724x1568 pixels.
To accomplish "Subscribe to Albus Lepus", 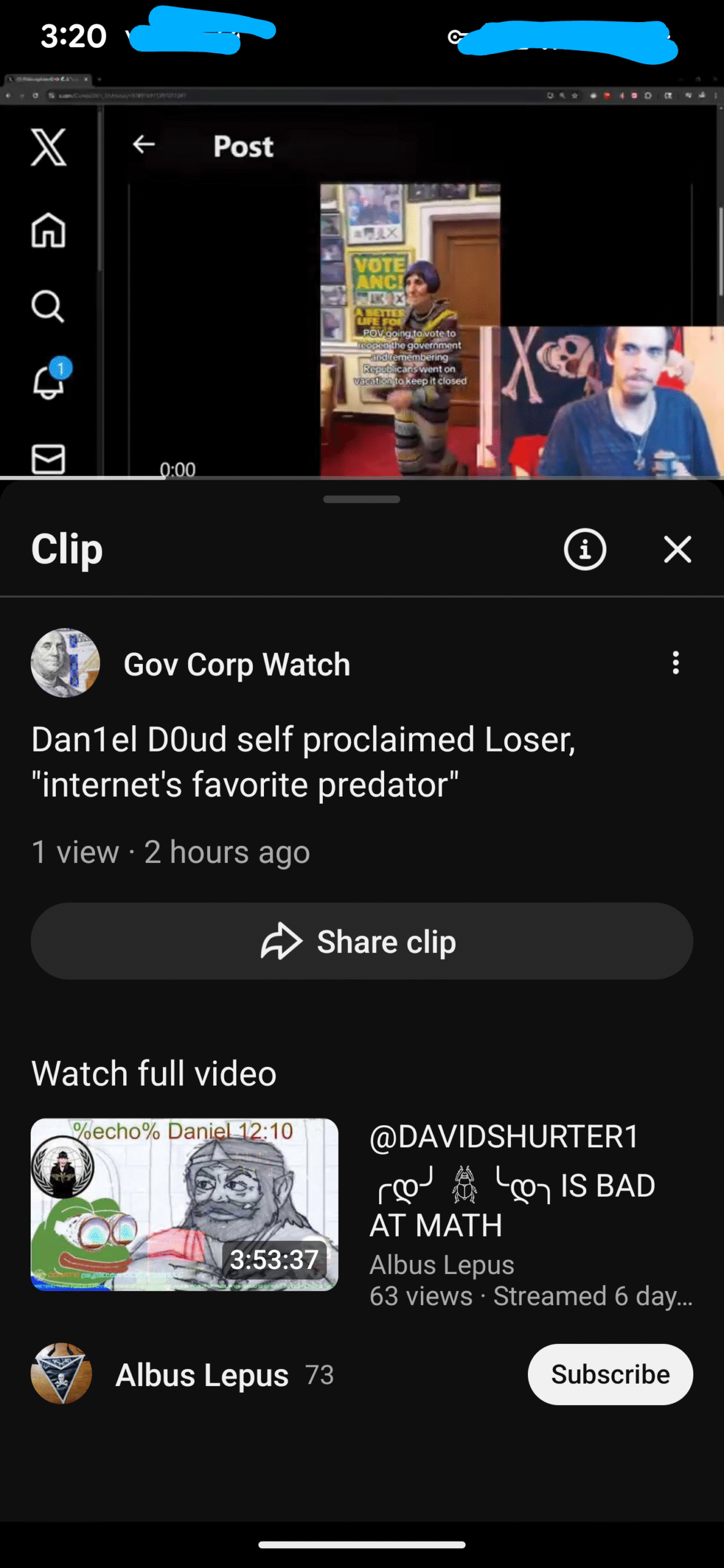I will 610,1374.
